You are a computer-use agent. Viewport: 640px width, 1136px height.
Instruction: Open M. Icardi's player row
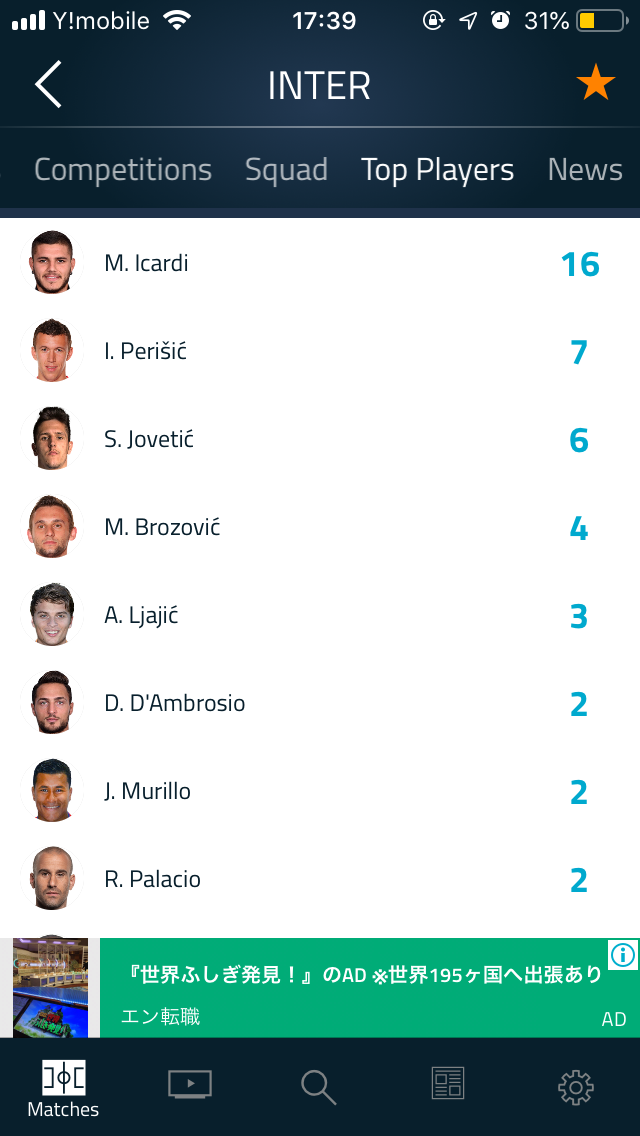[320, 262]
